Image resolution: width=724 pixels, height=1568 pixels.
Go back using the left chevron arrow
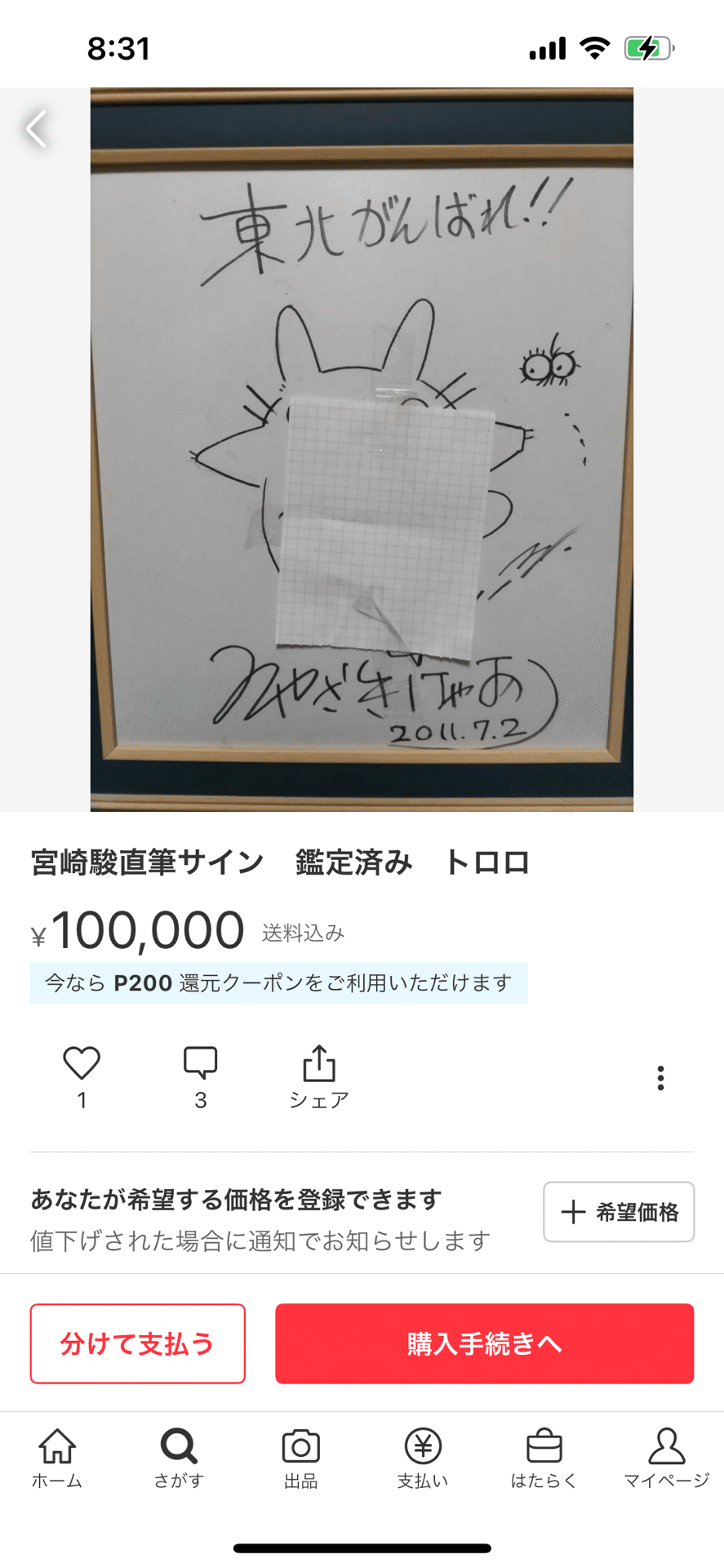pyautogui.click(x=34, y=129)
